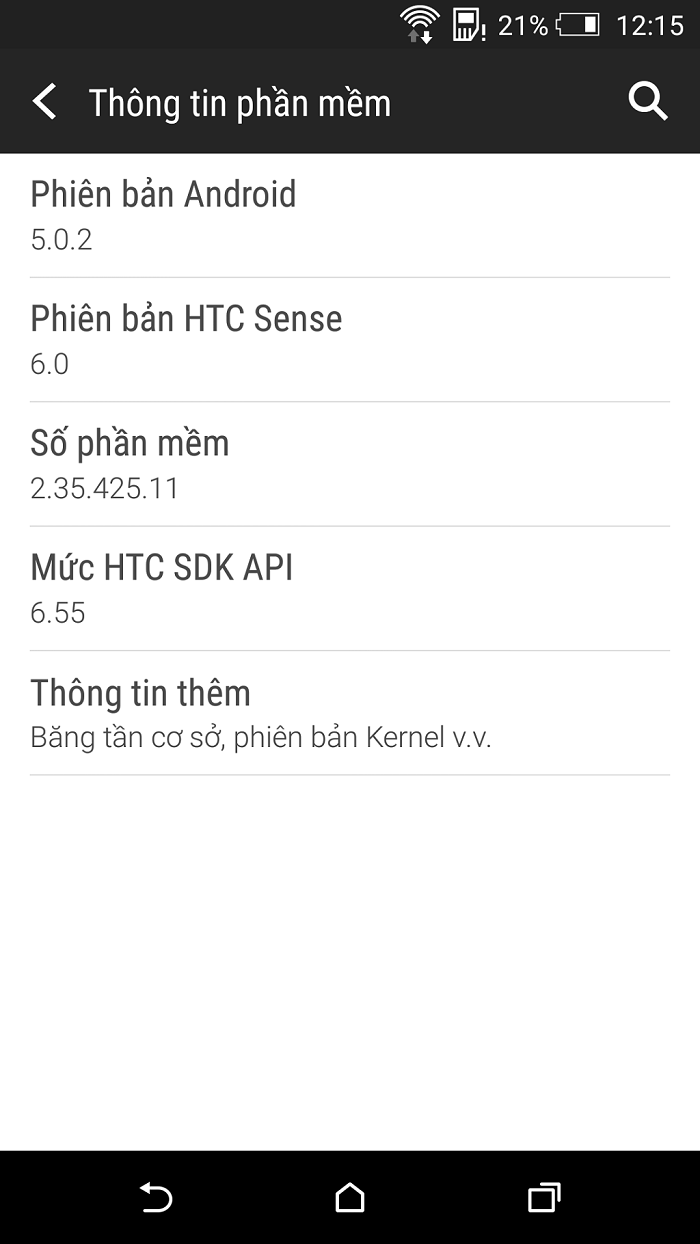This screenshot has height=1244, width=700.
Task: Open the recent apps button
Action: click(x=543, y=1197)
